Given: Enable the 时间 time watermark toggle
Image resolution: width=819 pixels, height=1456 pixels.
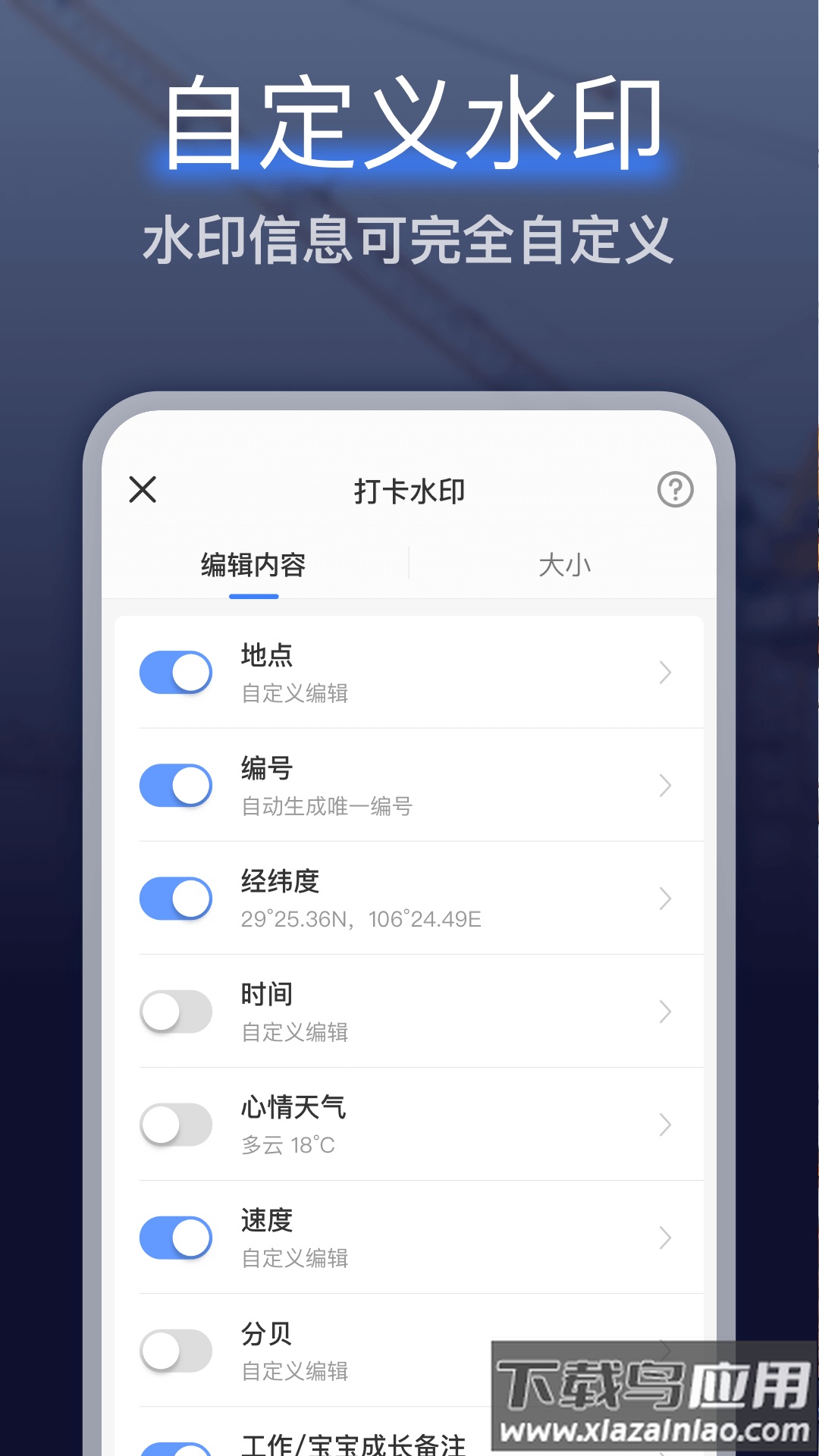Looking at the screenshot, I should (176, 1012).
